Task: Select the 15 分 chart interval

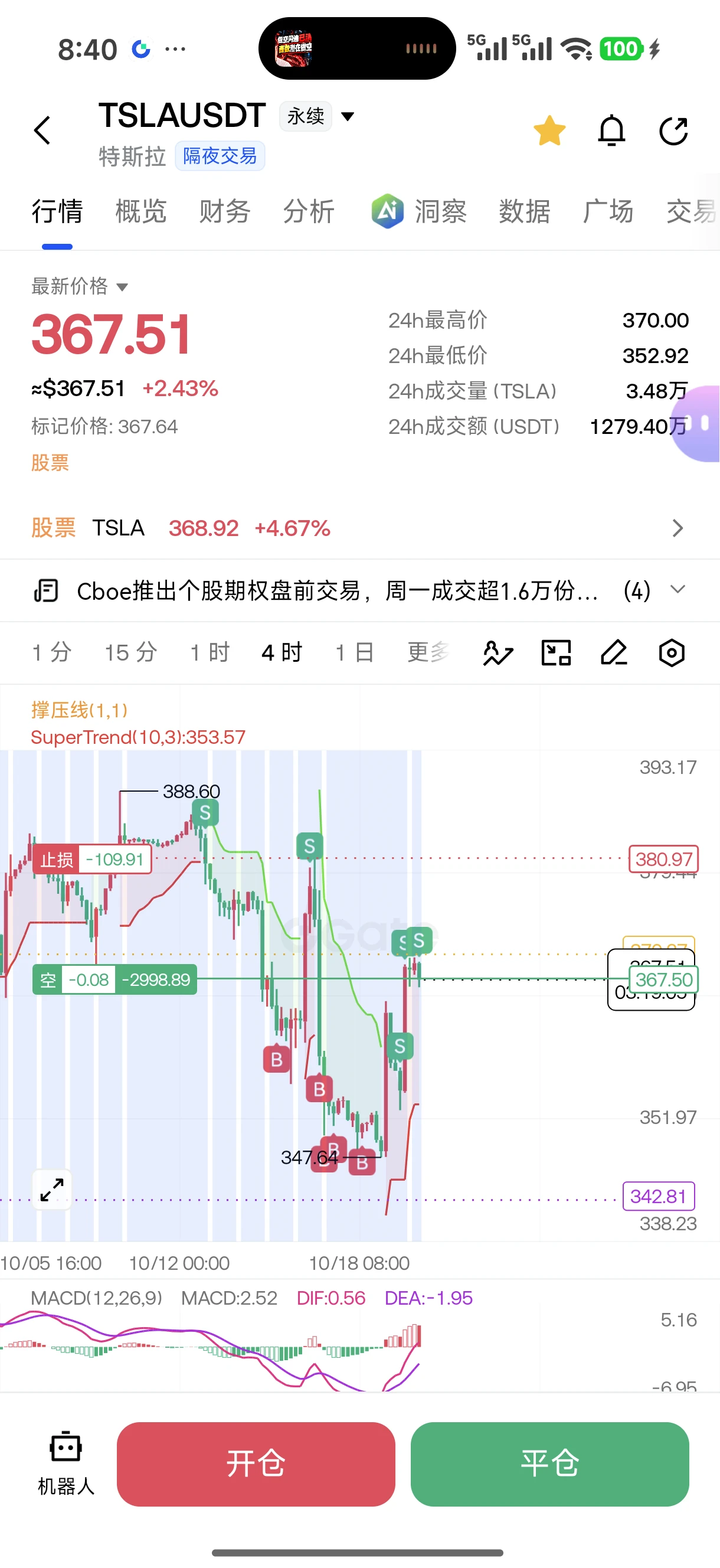Action: pyautogui.click(x=131, y=652)
